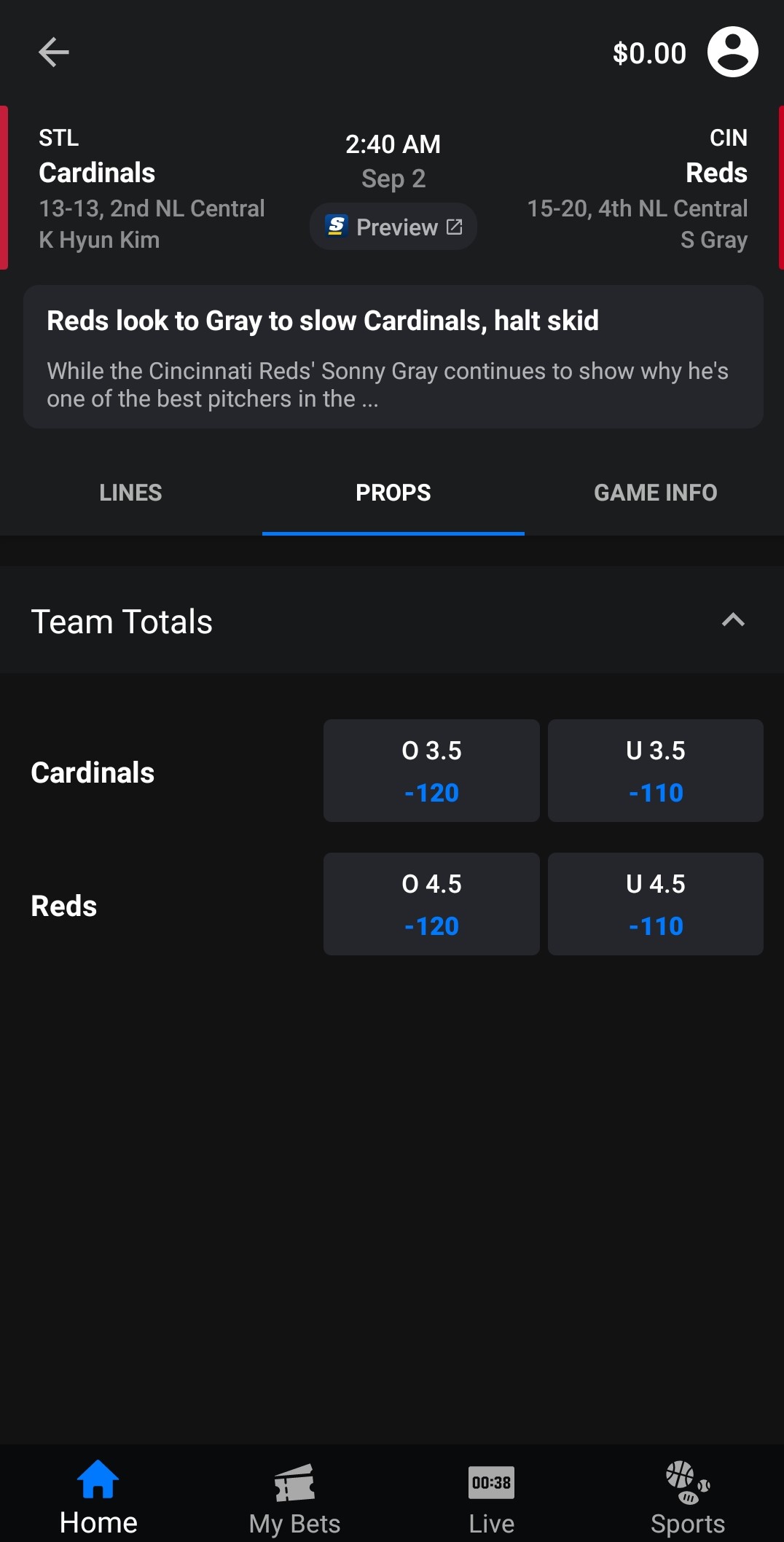Open the Sports tab
784x1542 pixels.
[x=687, y=1498]
